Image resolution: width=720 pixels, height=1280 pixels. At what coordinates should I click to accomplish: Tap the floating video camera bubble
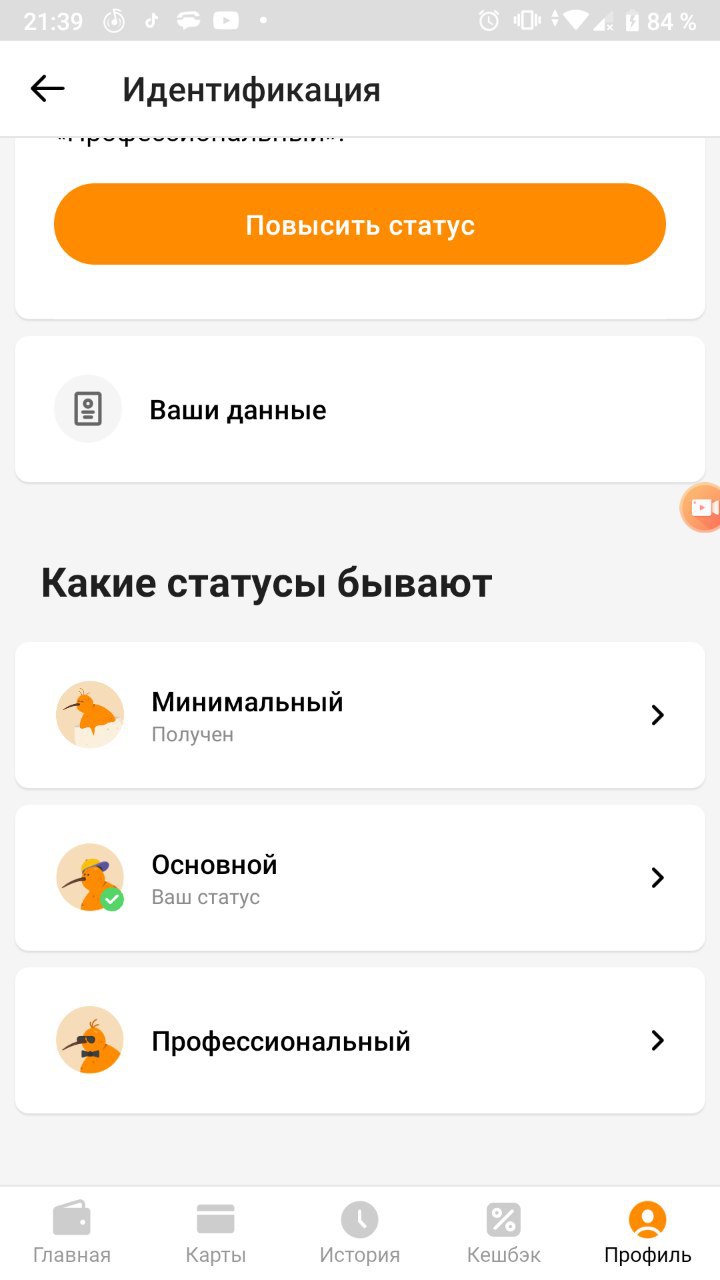point(702,508)
